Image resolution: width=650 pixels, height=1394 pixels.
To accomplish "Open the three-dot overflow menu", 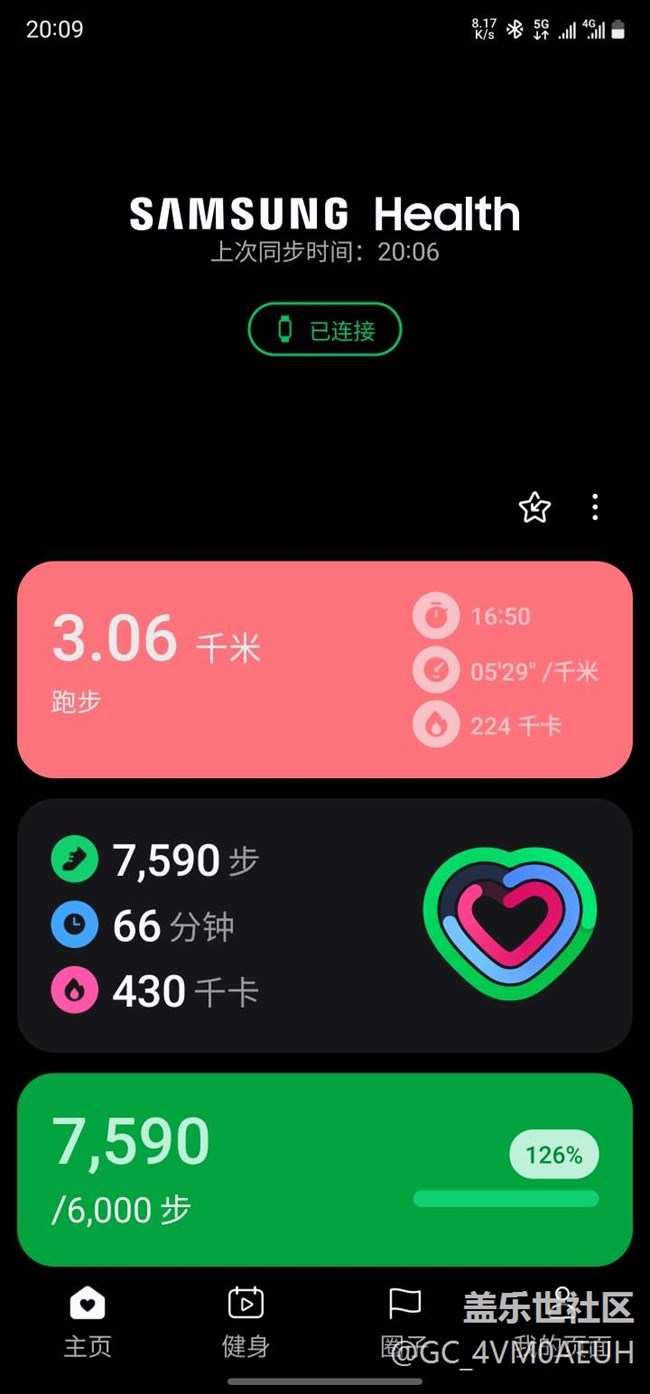I will point(595,507).
